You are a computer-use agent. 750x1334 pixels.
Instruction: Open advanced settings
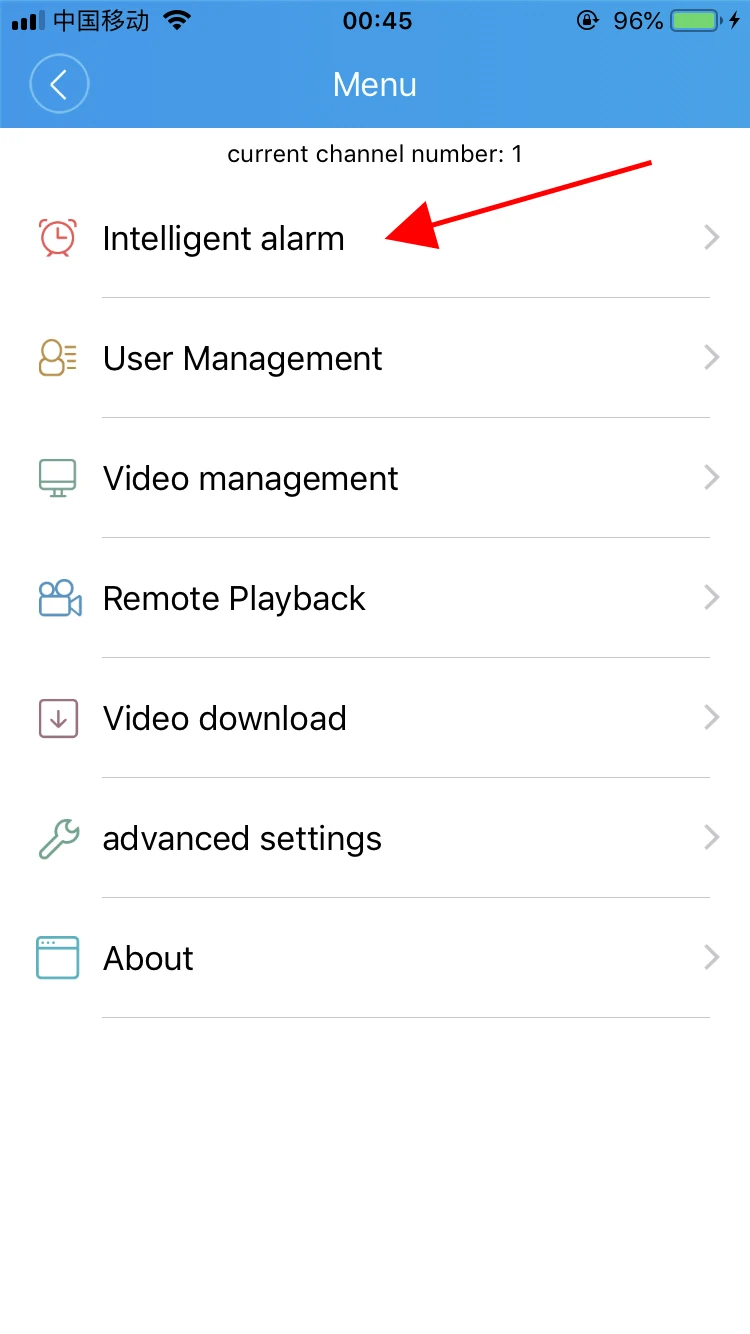(x=375, y=838)
